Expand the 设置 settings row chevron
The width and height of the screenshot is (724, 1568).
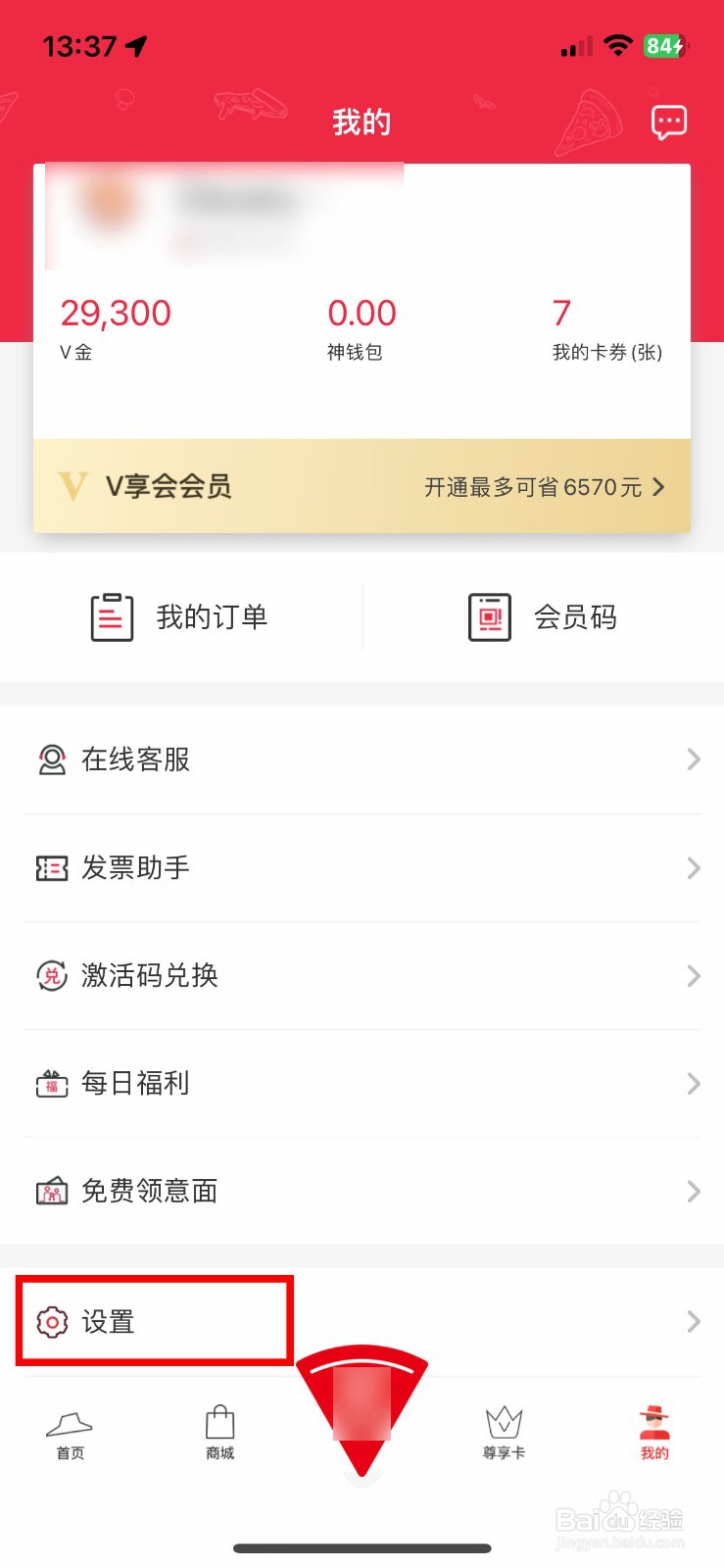pos(694,1321)
